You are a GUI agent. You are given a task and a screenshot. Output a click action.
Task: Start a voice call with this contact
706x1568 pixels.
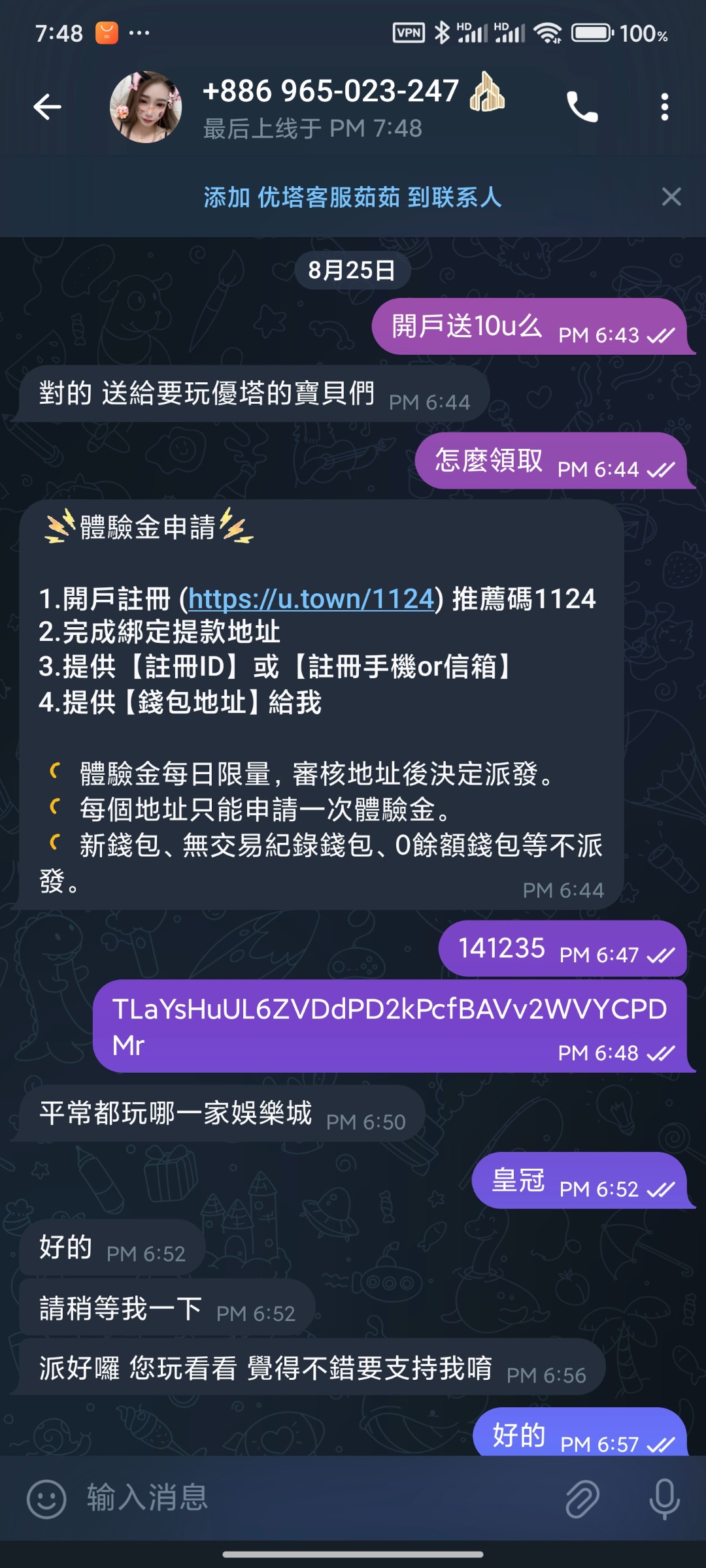click(582, 106)
